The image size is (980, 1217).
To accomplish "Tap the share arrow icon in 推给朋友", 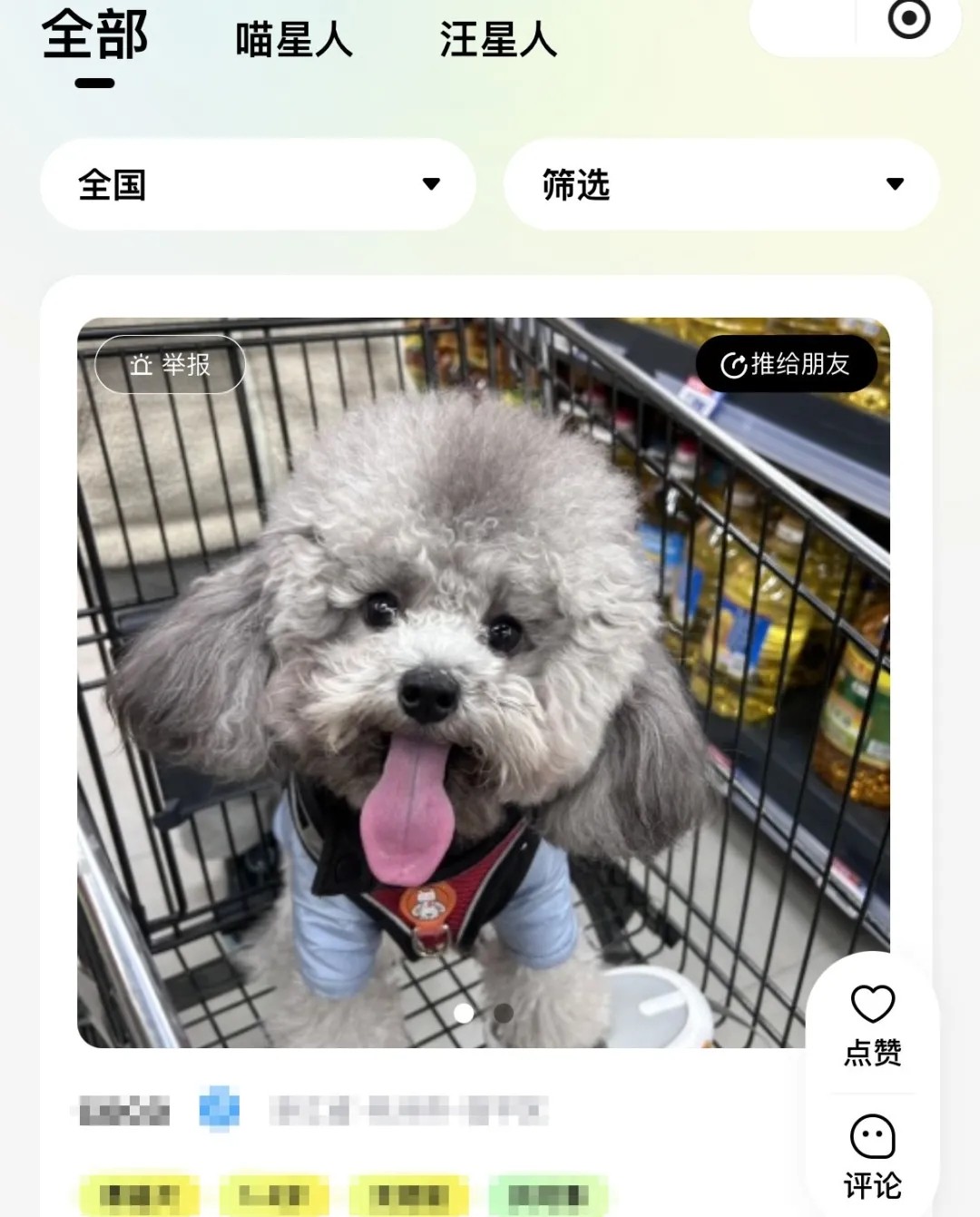I will 731,363.
